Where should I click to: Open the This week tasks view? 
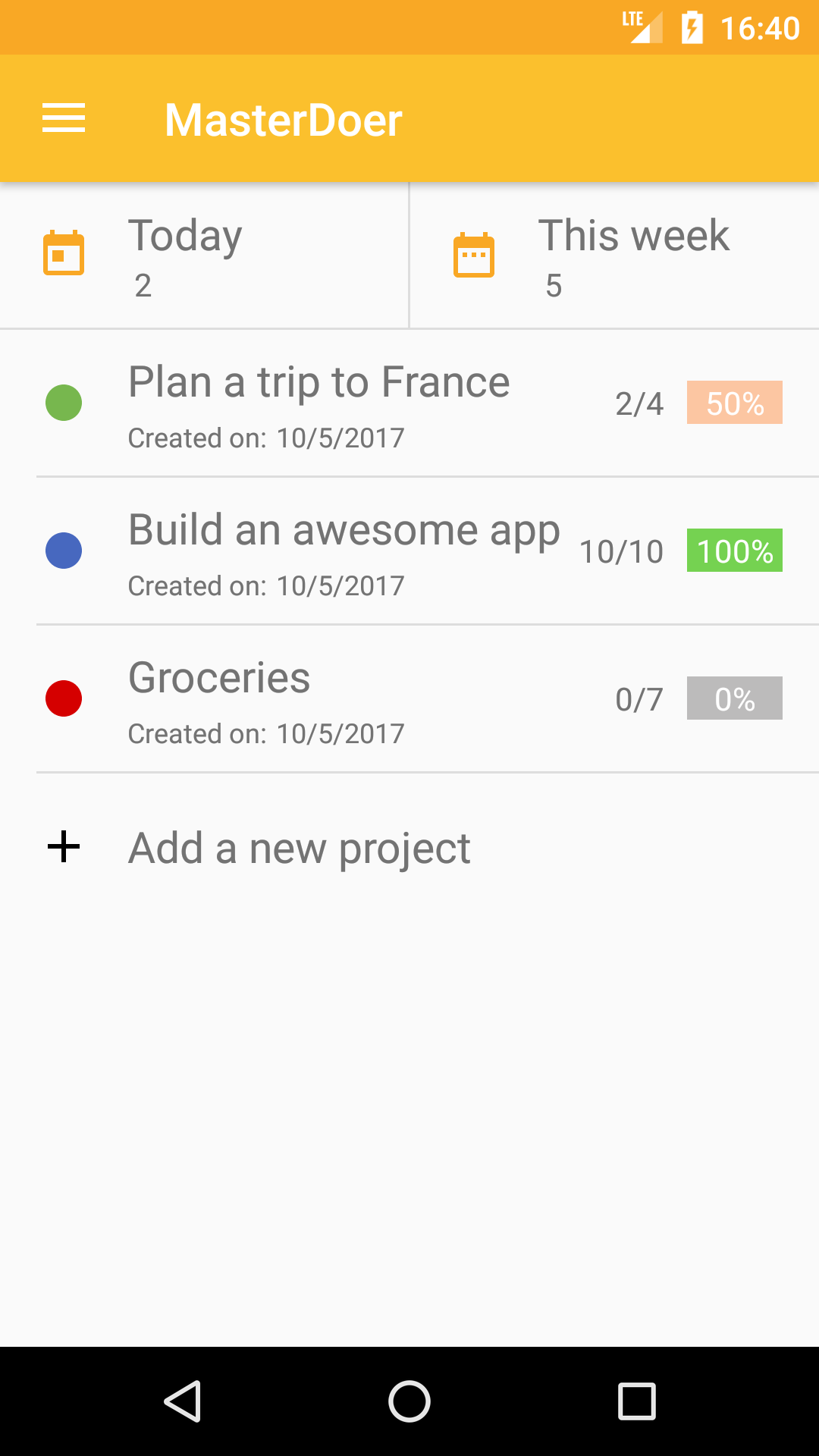(614, 256)
